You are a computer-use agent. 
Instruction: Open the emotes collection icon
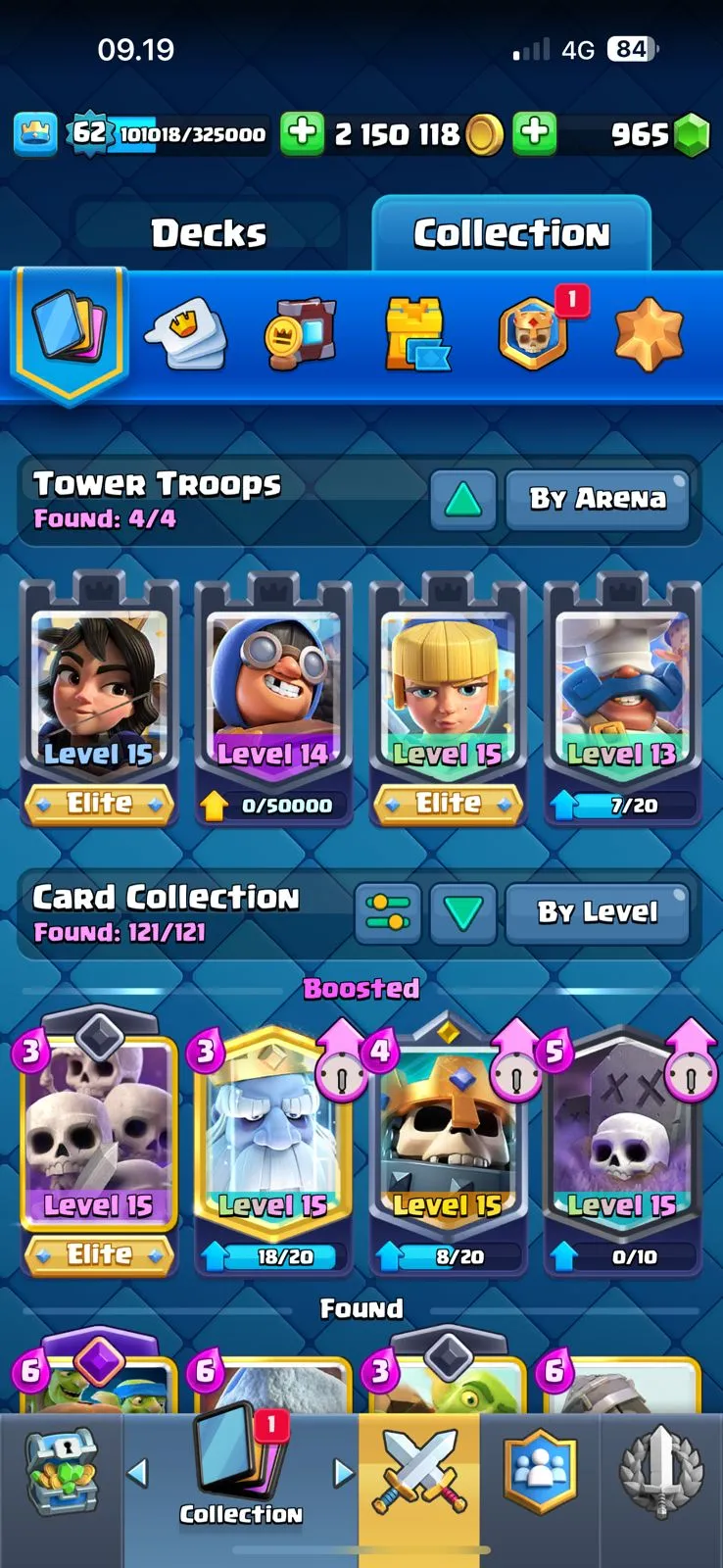pyautogui.click(x=186, y=333)
